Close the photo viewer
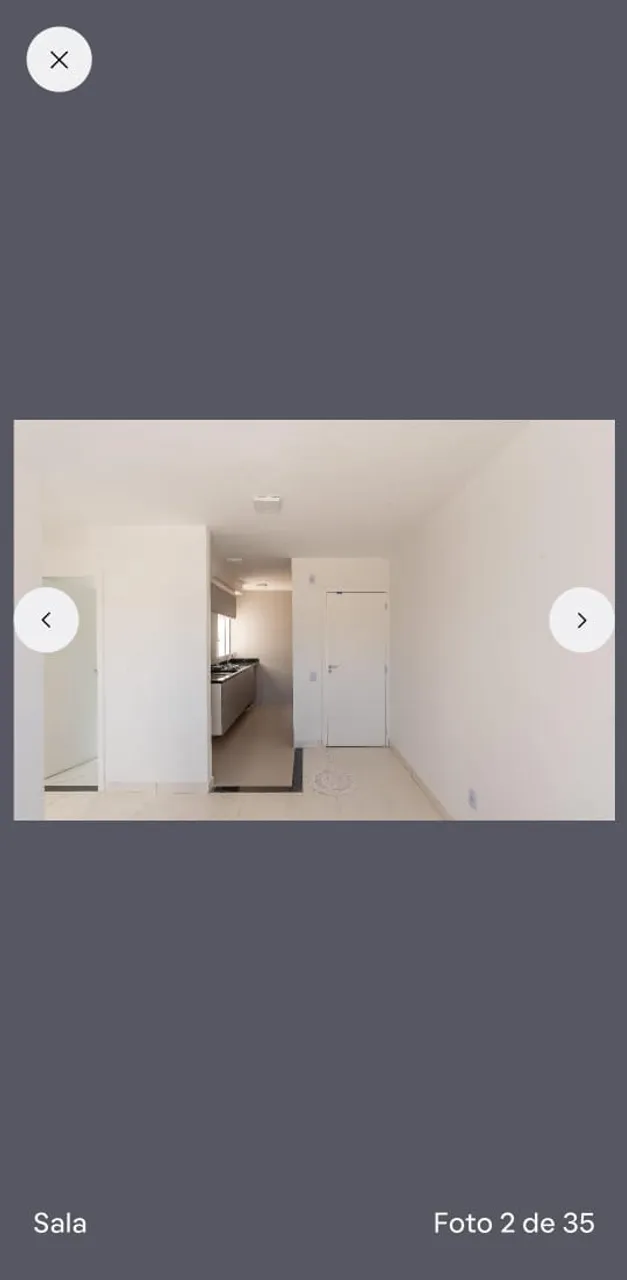Screen dimensions: 627x1280 (x=59, y=60)
